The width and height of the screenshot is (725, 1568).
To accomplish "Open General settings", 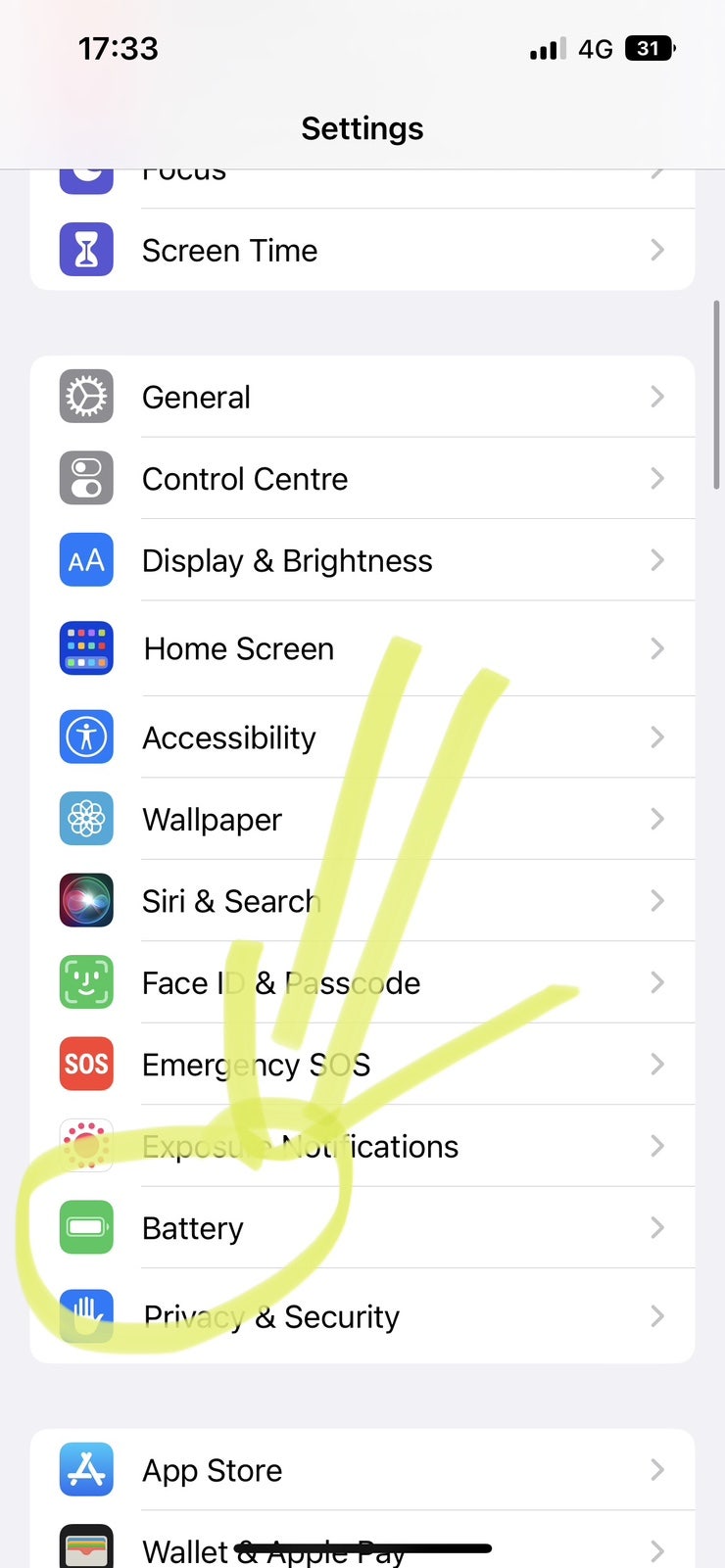I will [x=362, y=398].
